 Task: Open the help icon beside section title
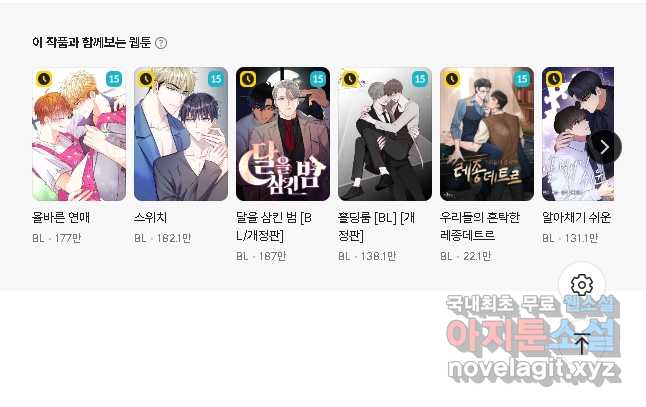161,43
